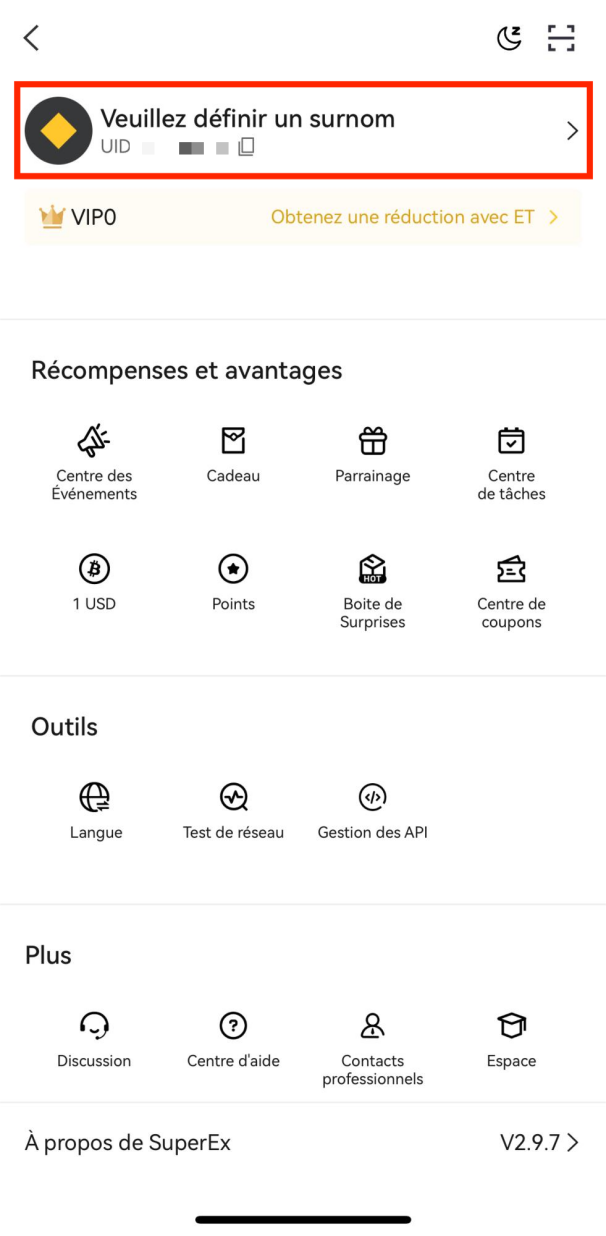Screen dimensions: 606x1236
Task: Open Gestion des API
Action: pos(372,812)
